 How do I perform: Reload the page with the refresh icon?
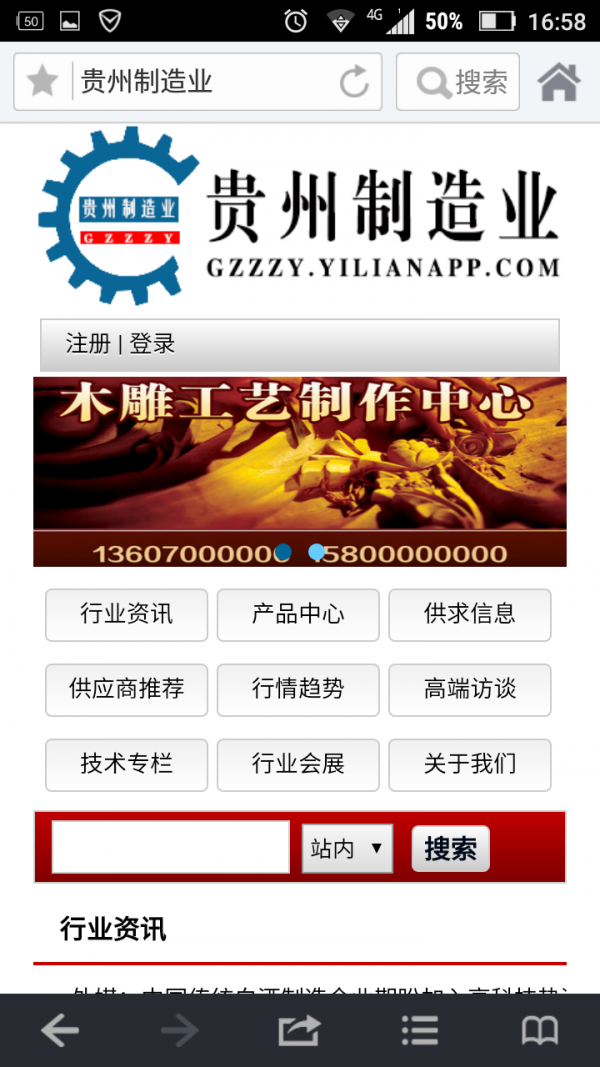(355, 82)
